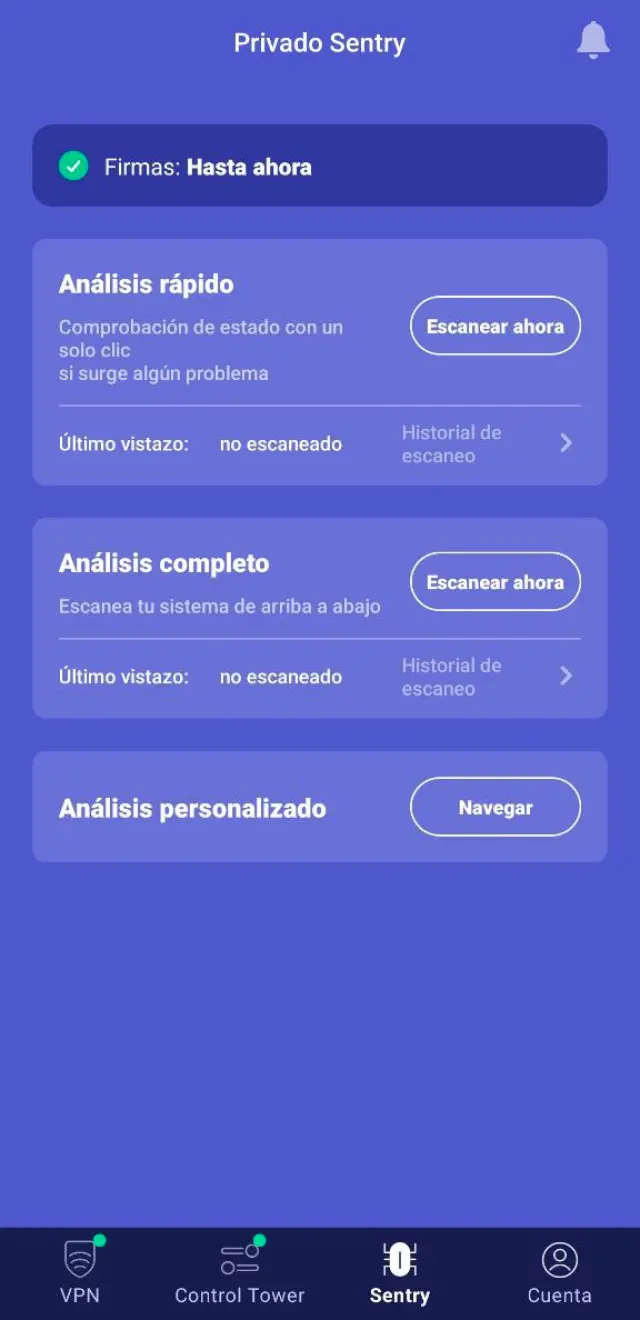Start scan in Análisis completo card
Screen dimensions: 640x1320
(495, 582)
